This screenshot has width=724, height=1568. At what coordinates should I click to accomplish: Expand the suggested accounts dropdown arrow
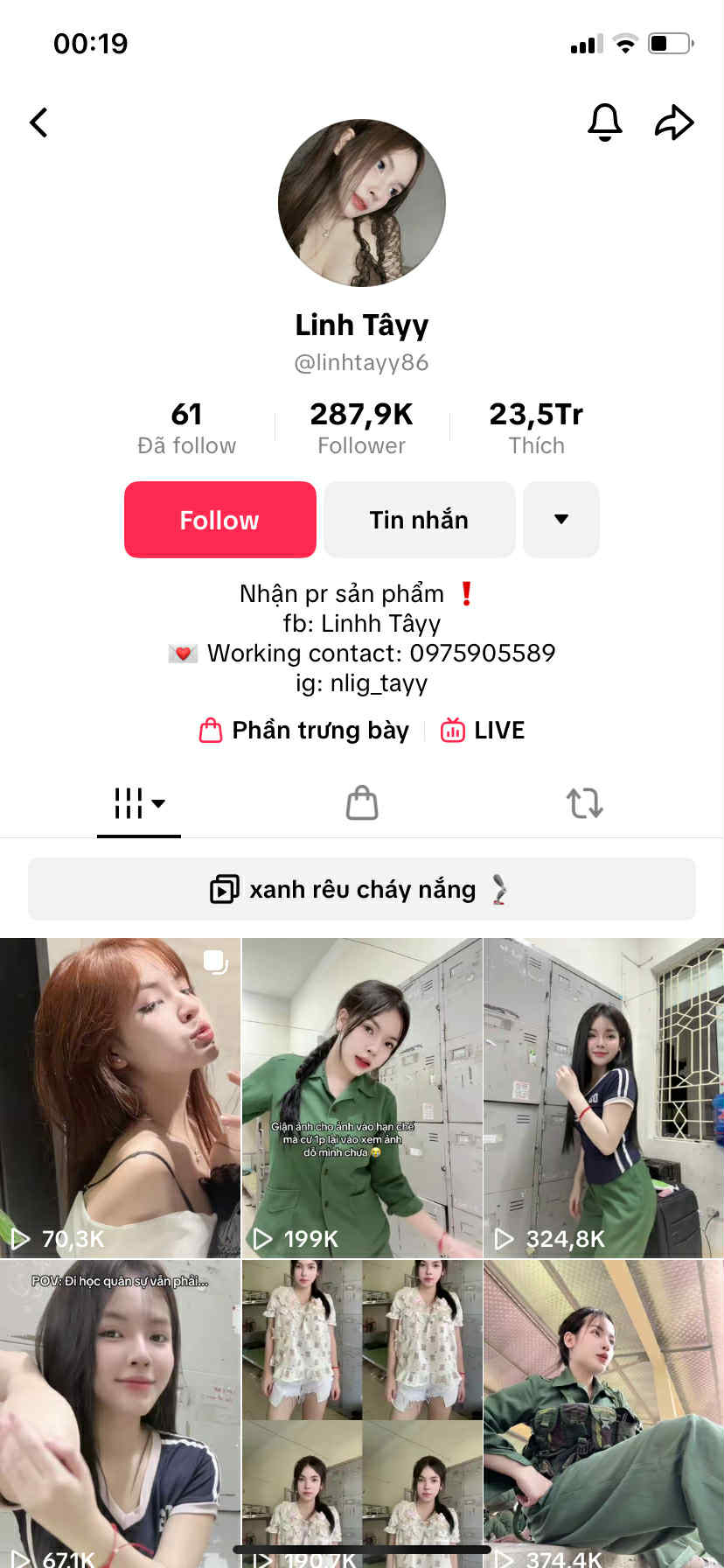(561, 520)
